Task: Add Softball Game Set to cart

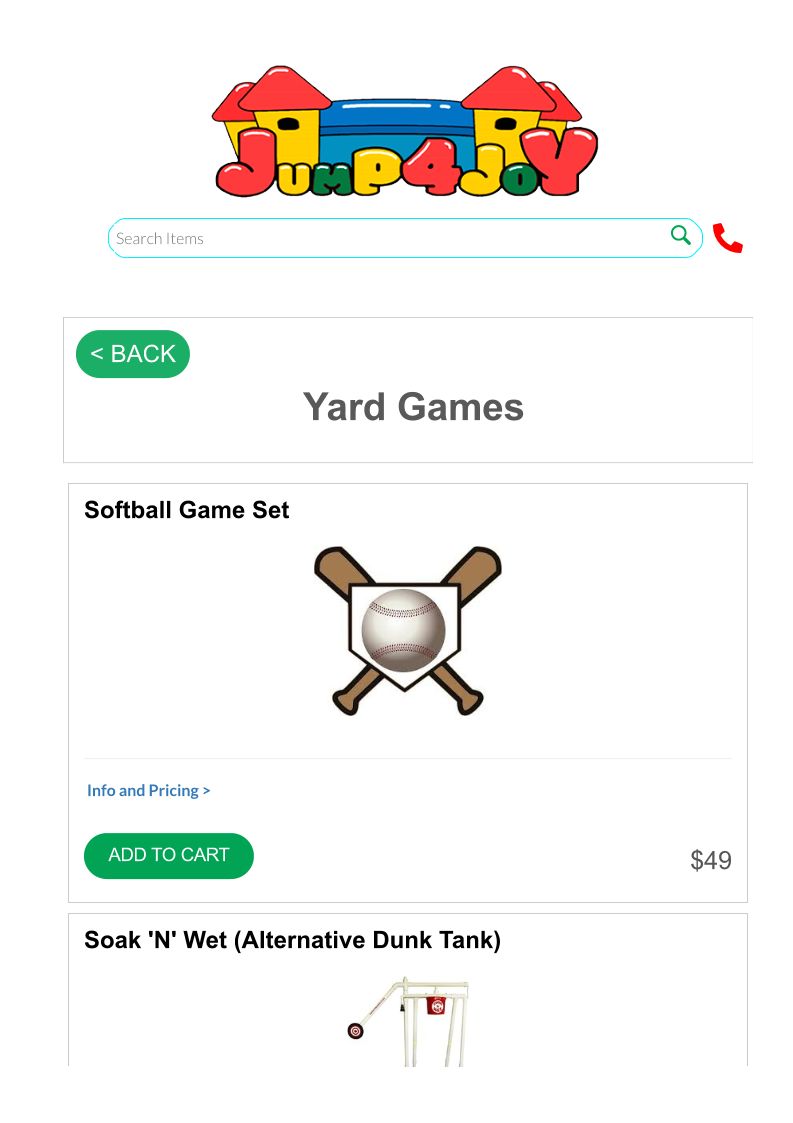Action: pyautogui.click(x=169, y=855)
